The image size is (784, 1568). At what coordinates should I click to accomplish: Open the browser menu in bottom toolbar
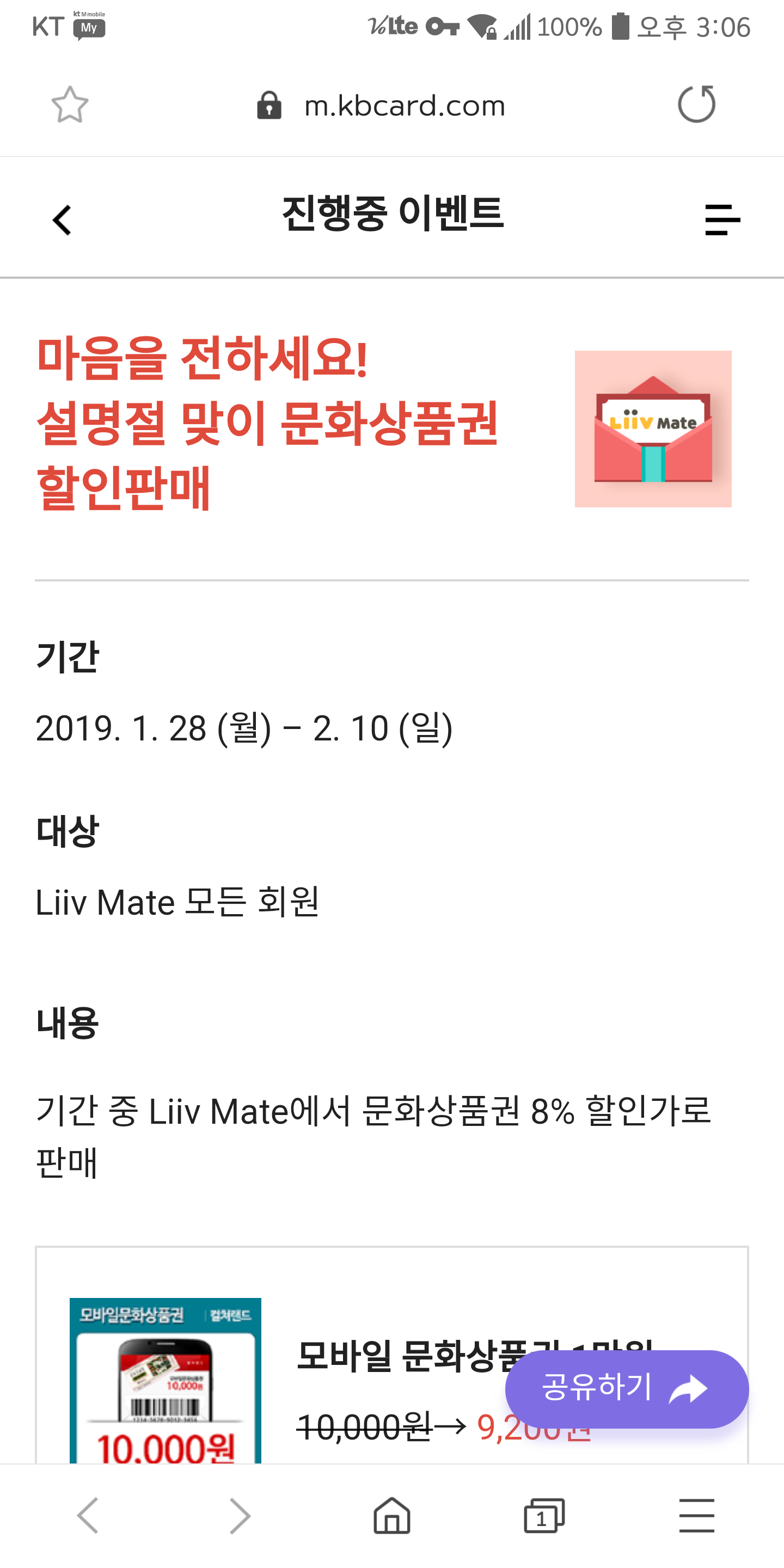696,1515
